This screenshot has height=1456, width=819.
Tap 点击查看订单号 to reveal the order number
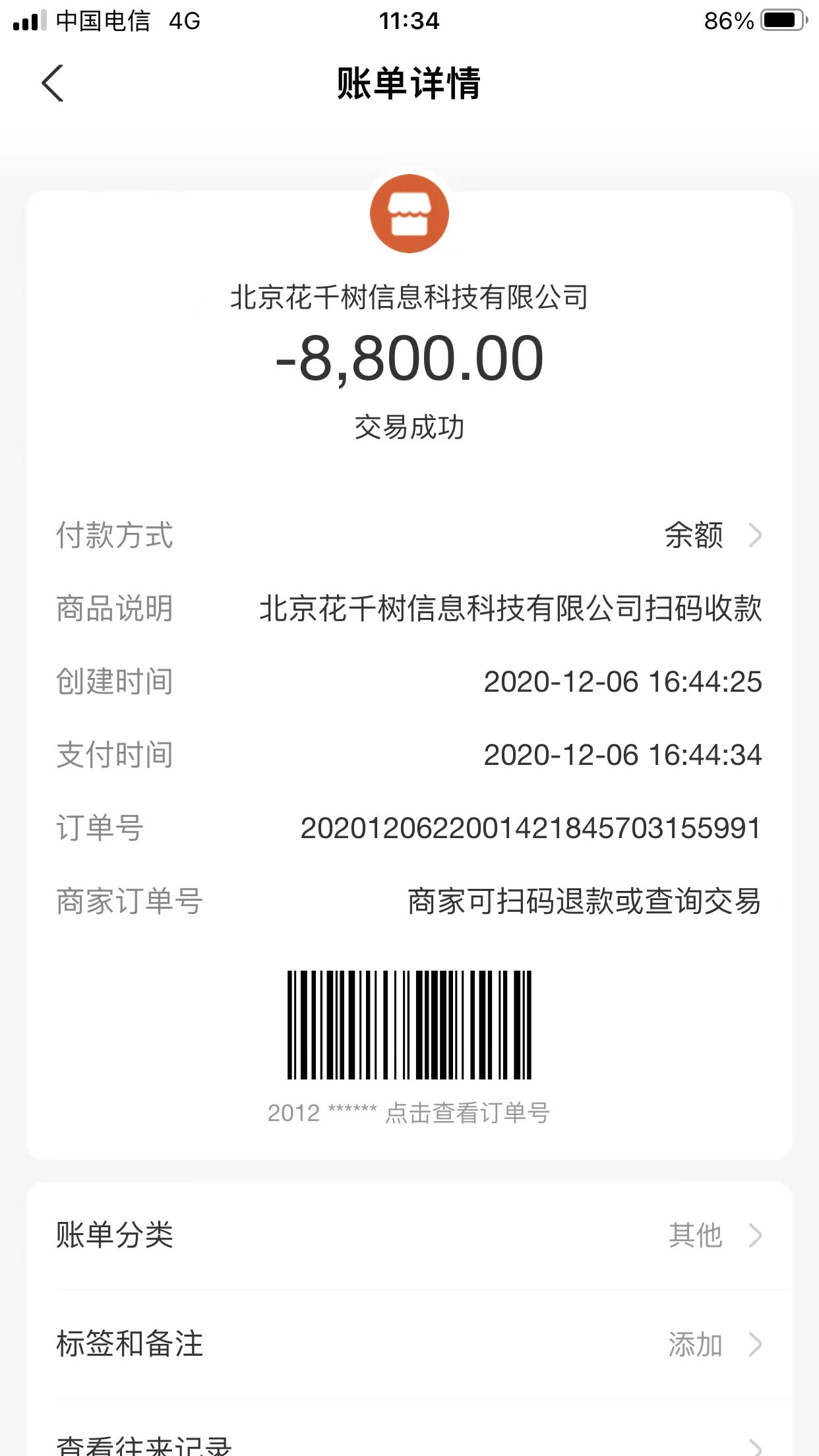[467, 1113]
